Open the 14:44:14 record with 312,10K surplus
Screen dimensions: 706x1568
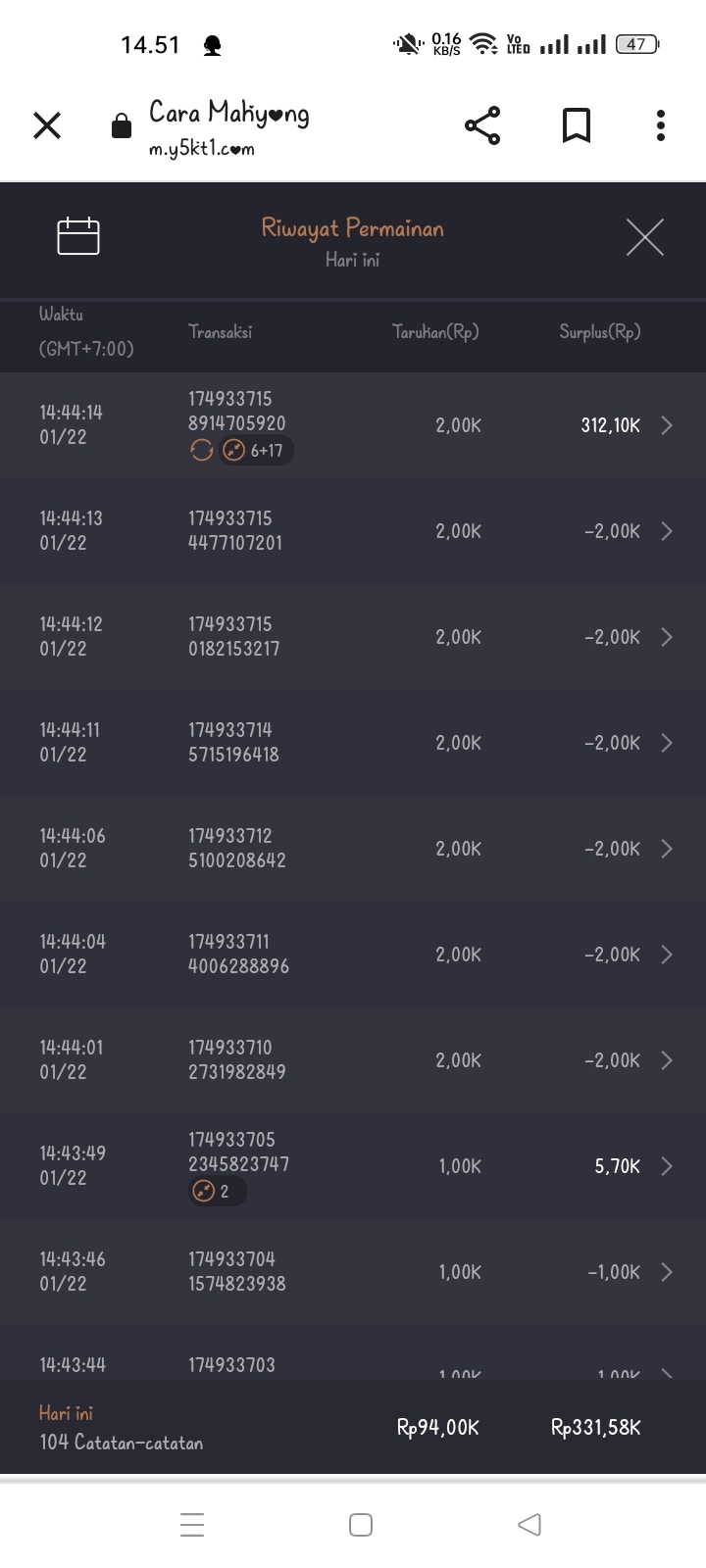click(x=666, y=425)
